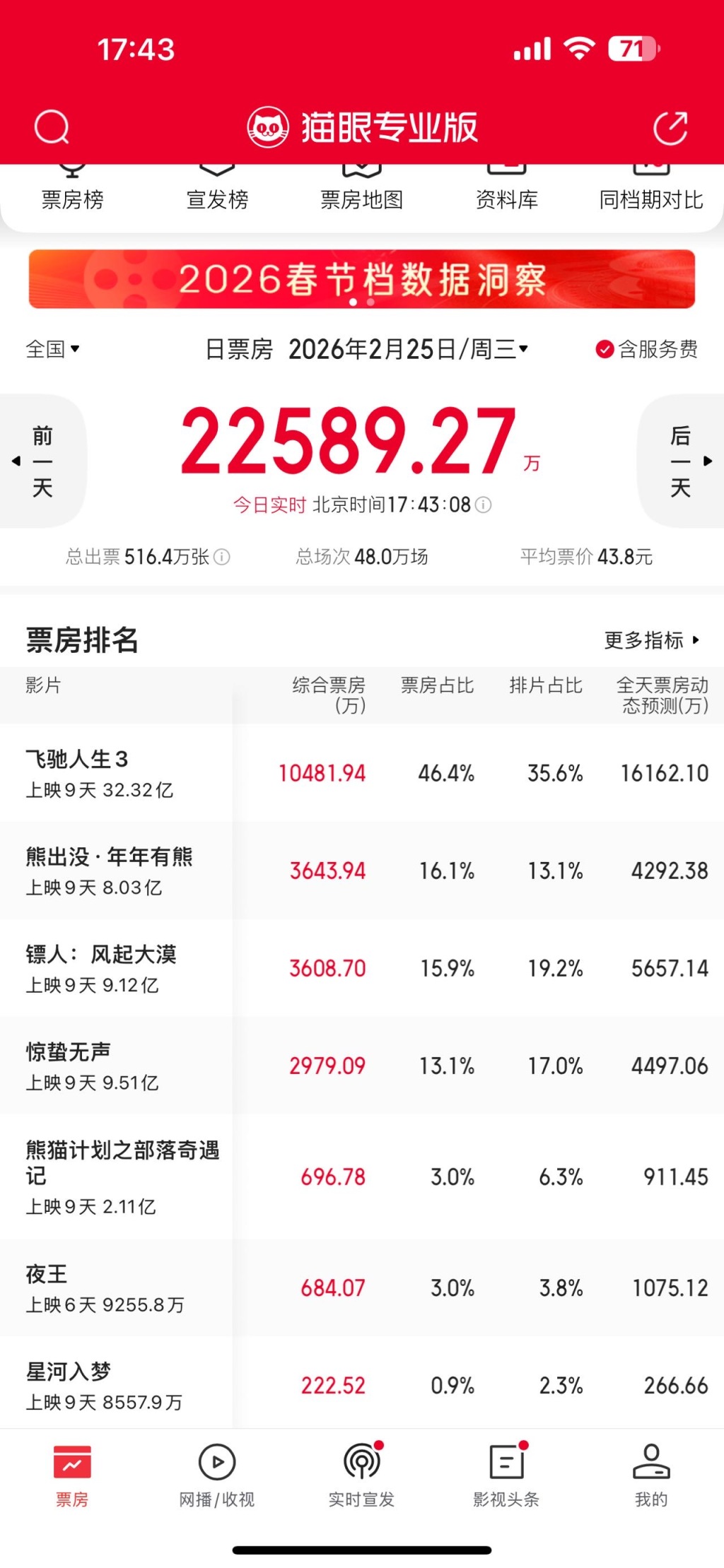Expand the 全国 region dropdown
Image resolution: width=724 pixels, height=1568 pixels.
point(53,348)
